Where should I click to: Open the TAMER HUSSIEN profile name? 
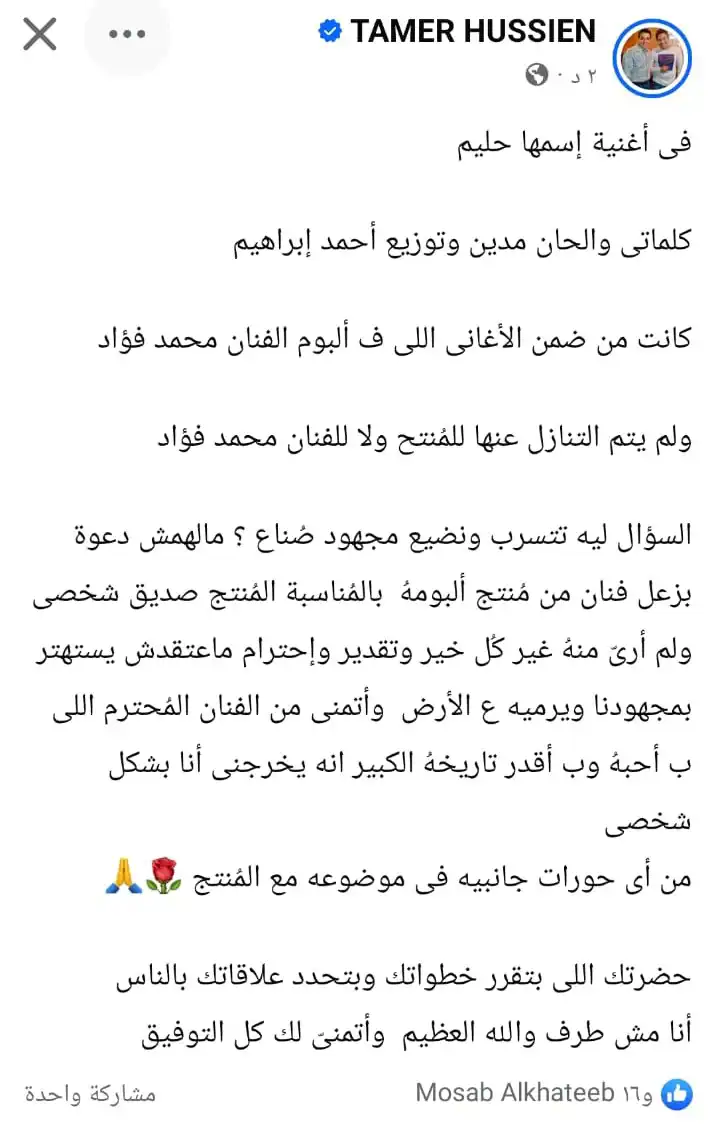click(x=472, y=32)
